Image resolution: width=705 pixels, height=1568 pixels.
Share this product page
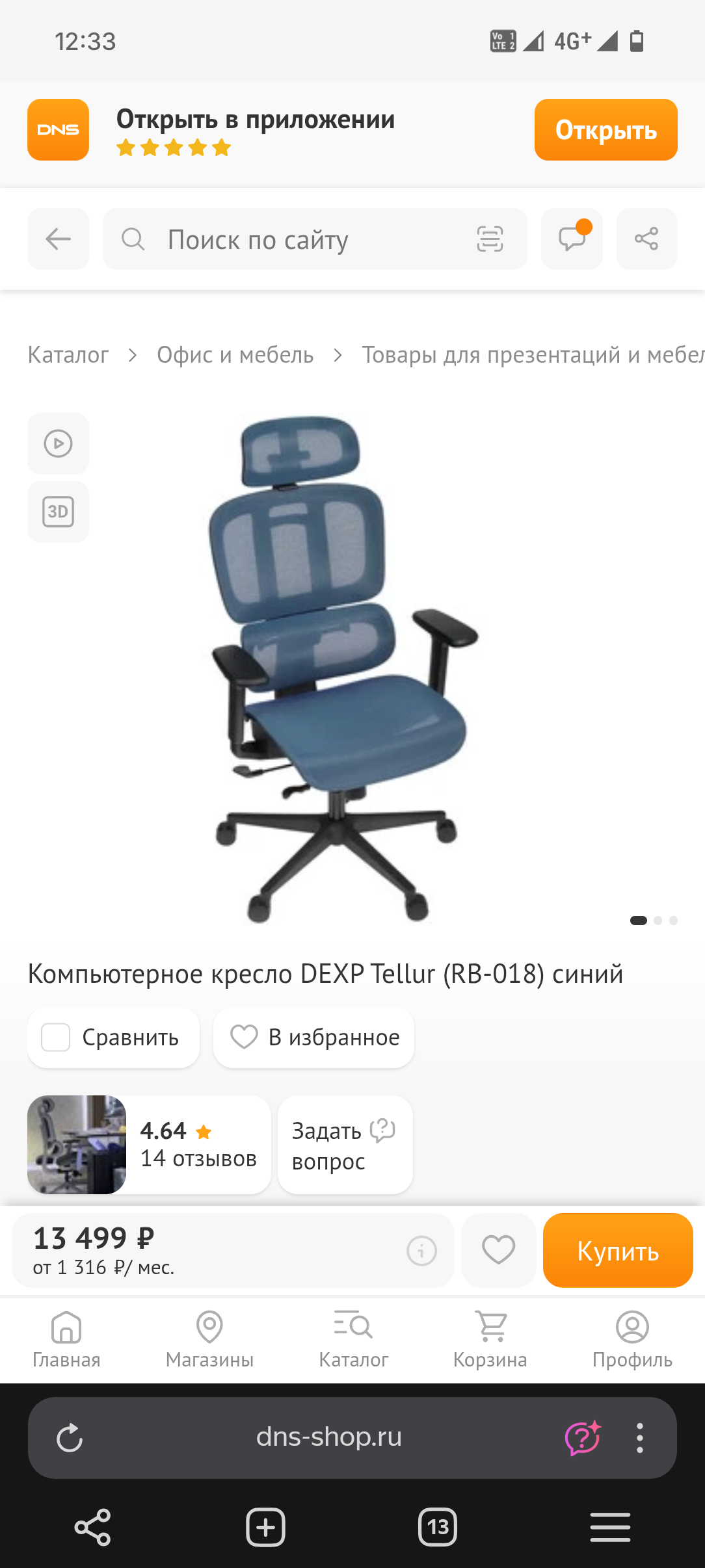click(x=646, y=239)
